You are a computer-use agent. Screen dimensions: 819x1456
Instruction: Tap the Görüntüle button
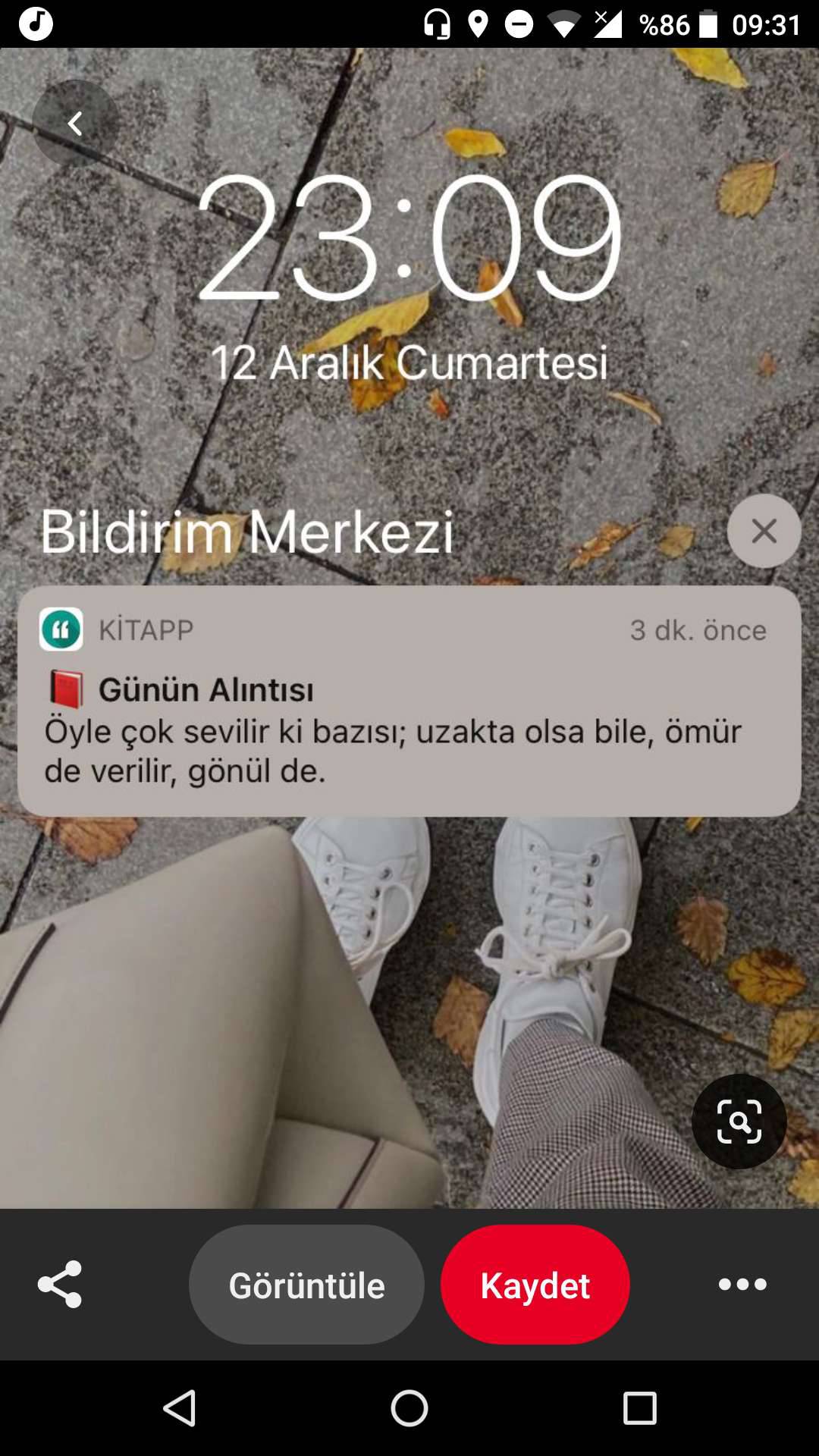pyautogui.click(x=306, y=1285)
